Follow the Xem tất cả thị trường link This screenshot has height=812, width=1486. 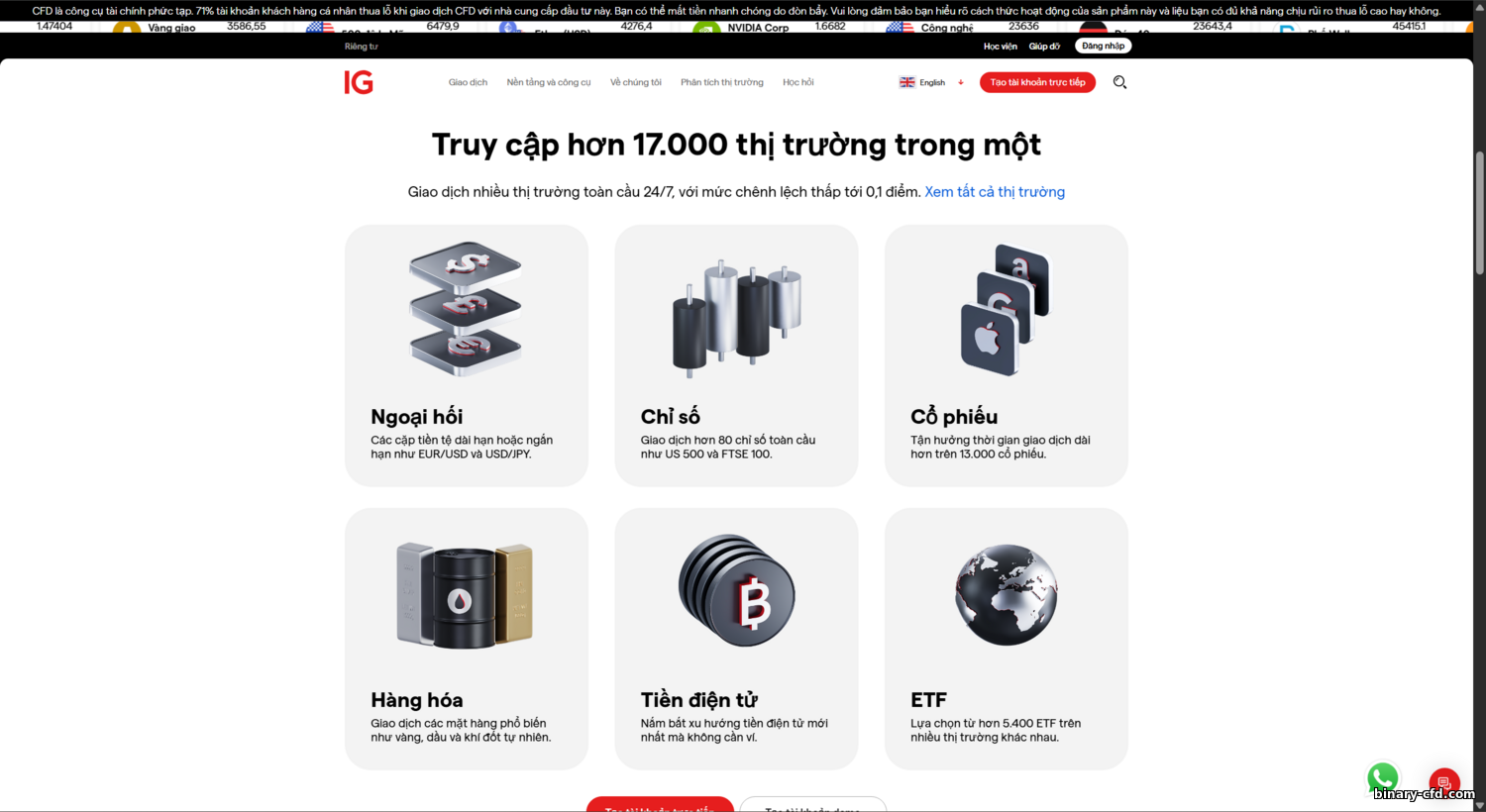tap(995, 192)
